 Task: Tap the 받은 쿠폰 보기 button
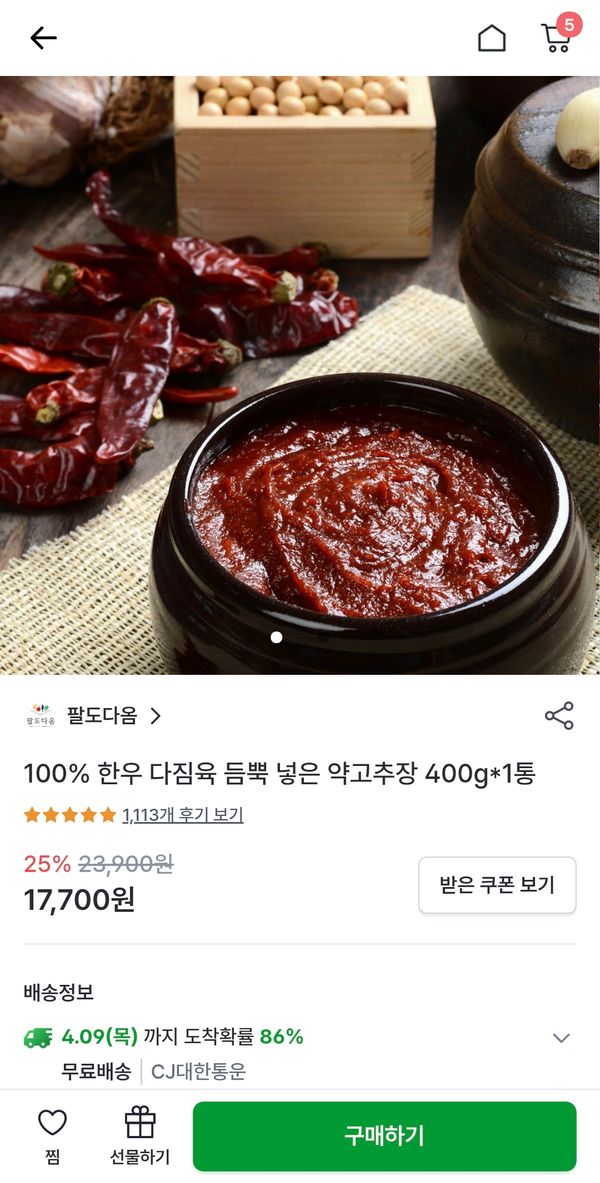point(497,885)
